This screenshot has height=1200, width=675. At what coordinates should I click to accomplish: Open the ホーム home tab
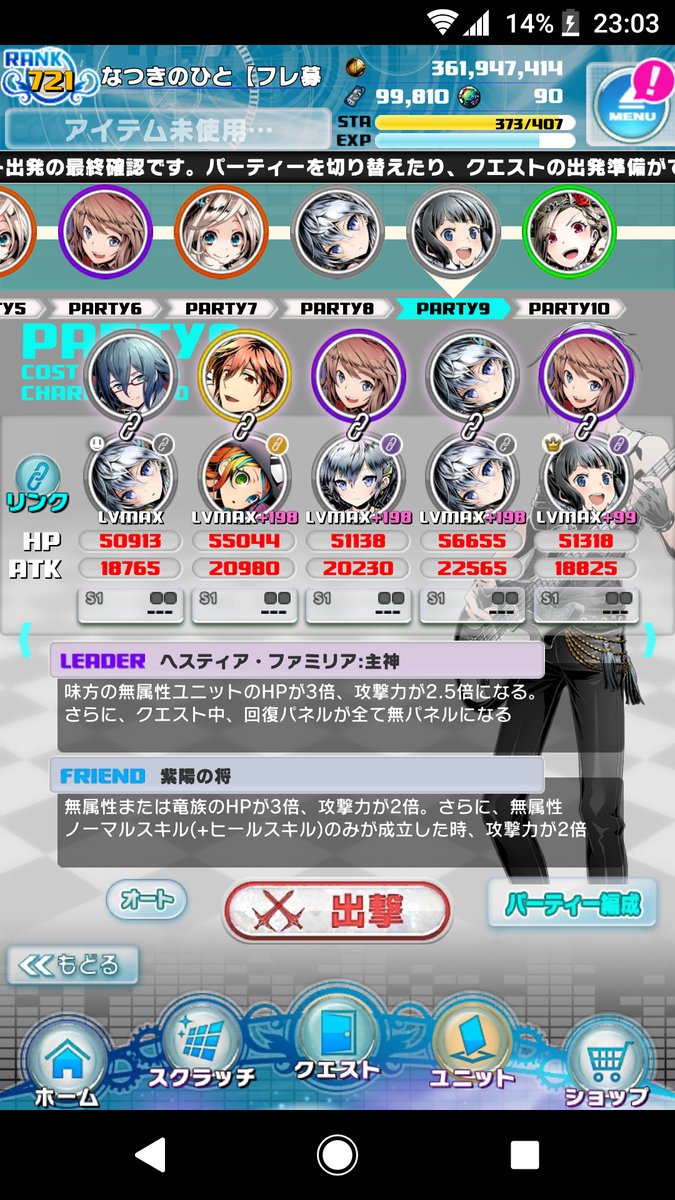[x=67, y=1063]
